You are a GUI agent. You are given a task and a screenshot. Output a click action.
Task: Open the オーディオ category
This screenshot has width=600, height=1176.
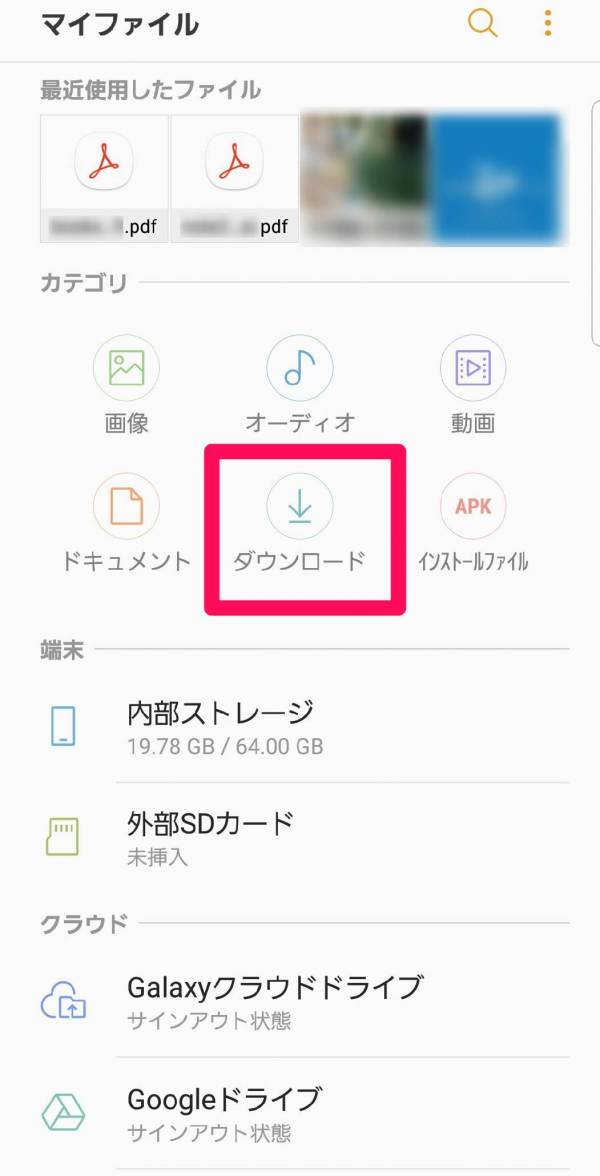[299, 384]
